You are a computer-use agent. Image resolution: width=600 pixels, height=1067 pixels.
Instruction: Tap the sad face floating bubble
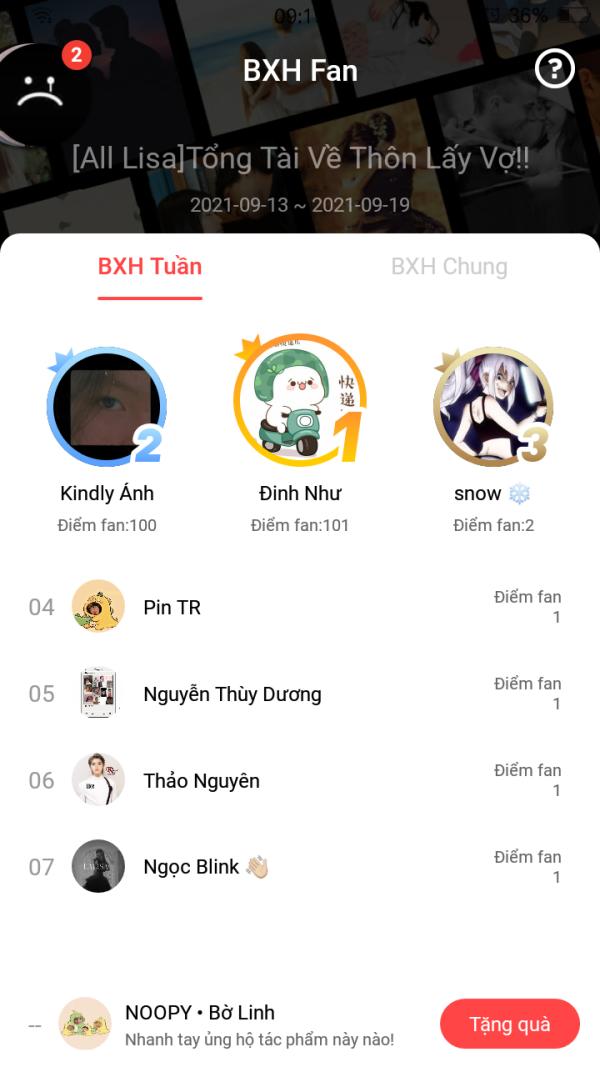point(37,90)
